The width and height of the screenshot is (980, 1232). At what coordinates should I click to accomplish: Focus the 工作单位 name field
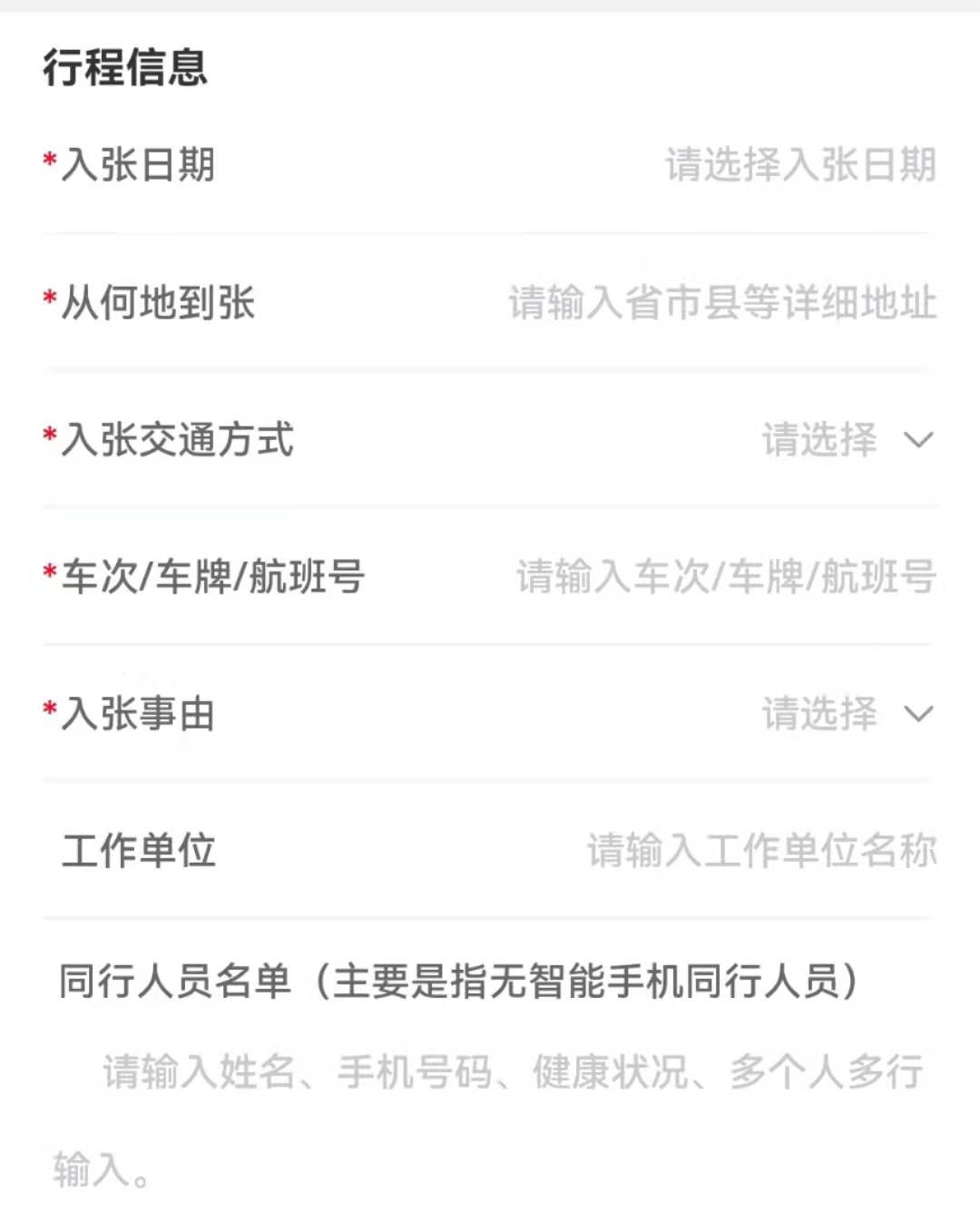coord(760,851)
